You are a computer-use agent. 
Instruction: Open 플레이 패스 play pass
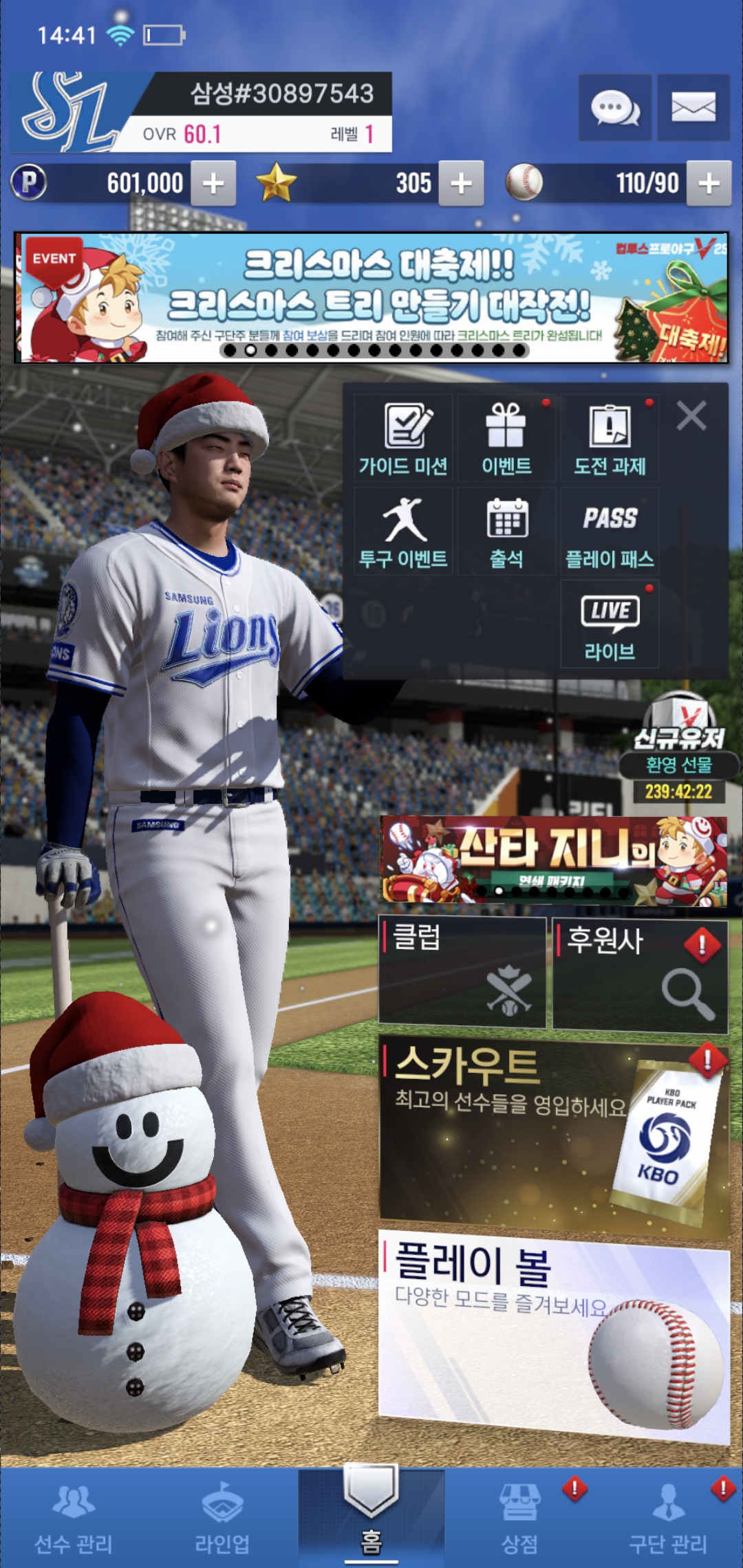[610, 532]
